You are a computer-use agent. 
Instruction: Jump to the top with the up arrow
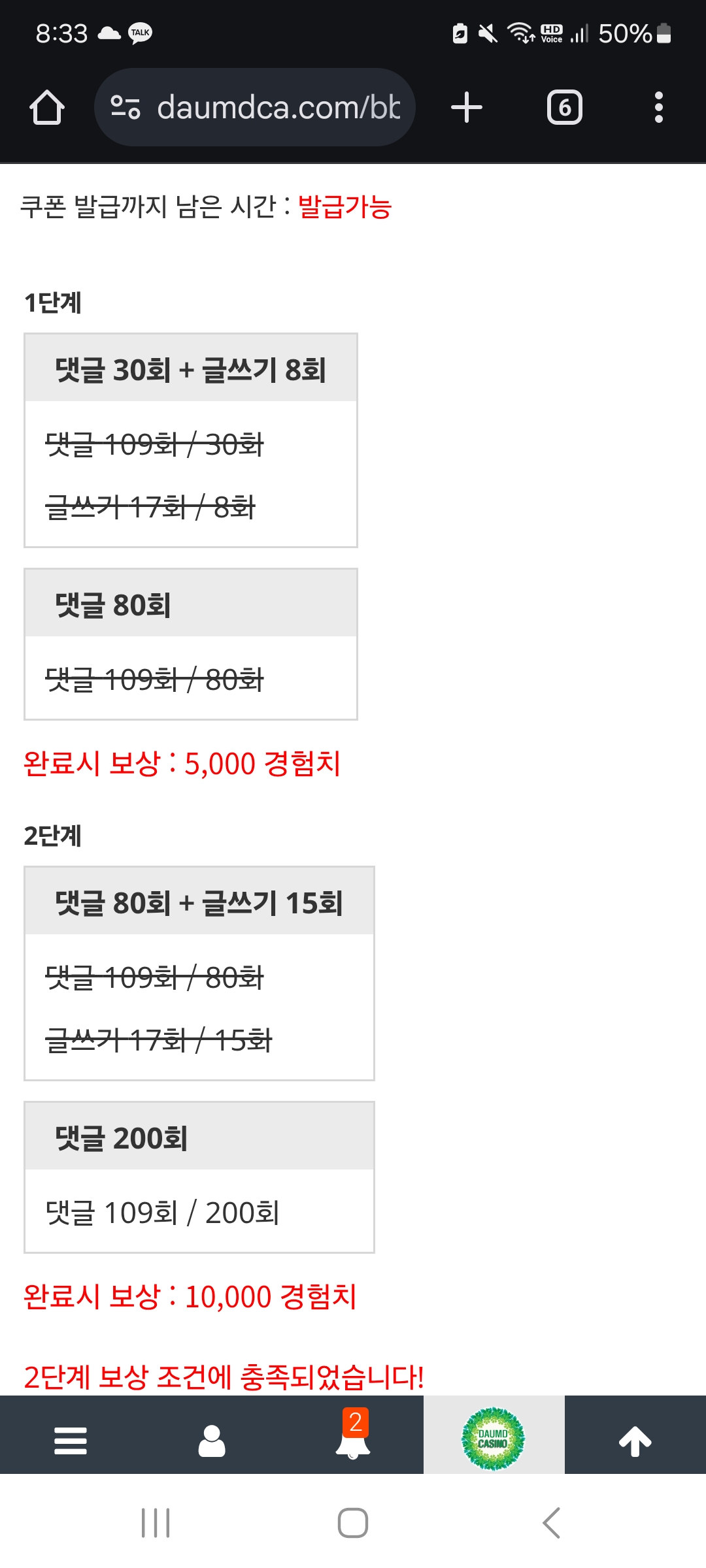point(635,1441)
